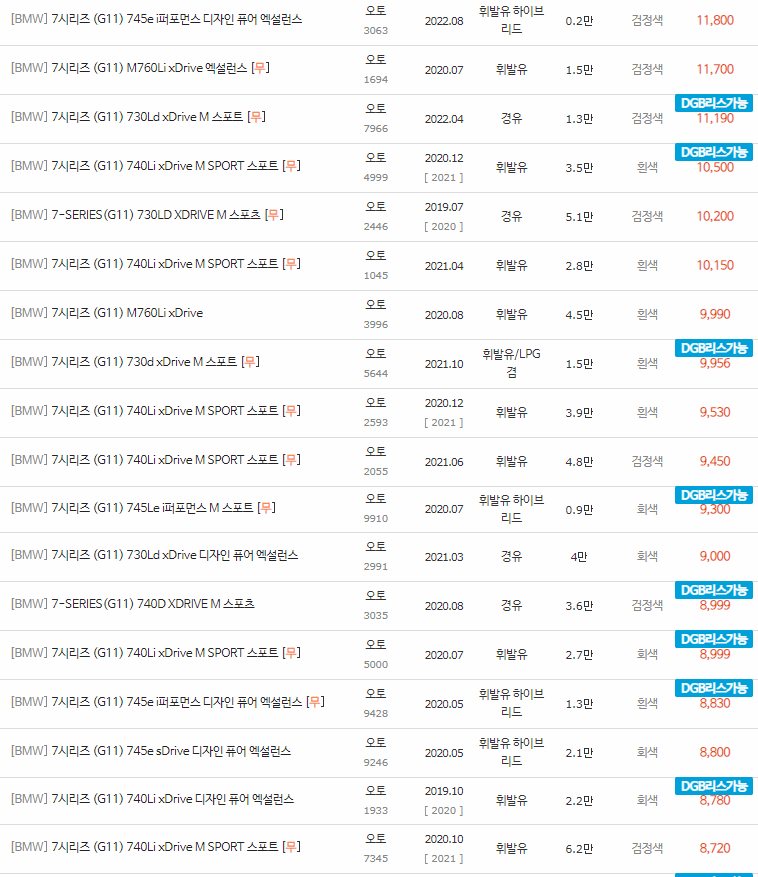758x877 pixels.
Task: Open the 745Le 퍼포먼스 M 스포트 listing
Action: 130,508
